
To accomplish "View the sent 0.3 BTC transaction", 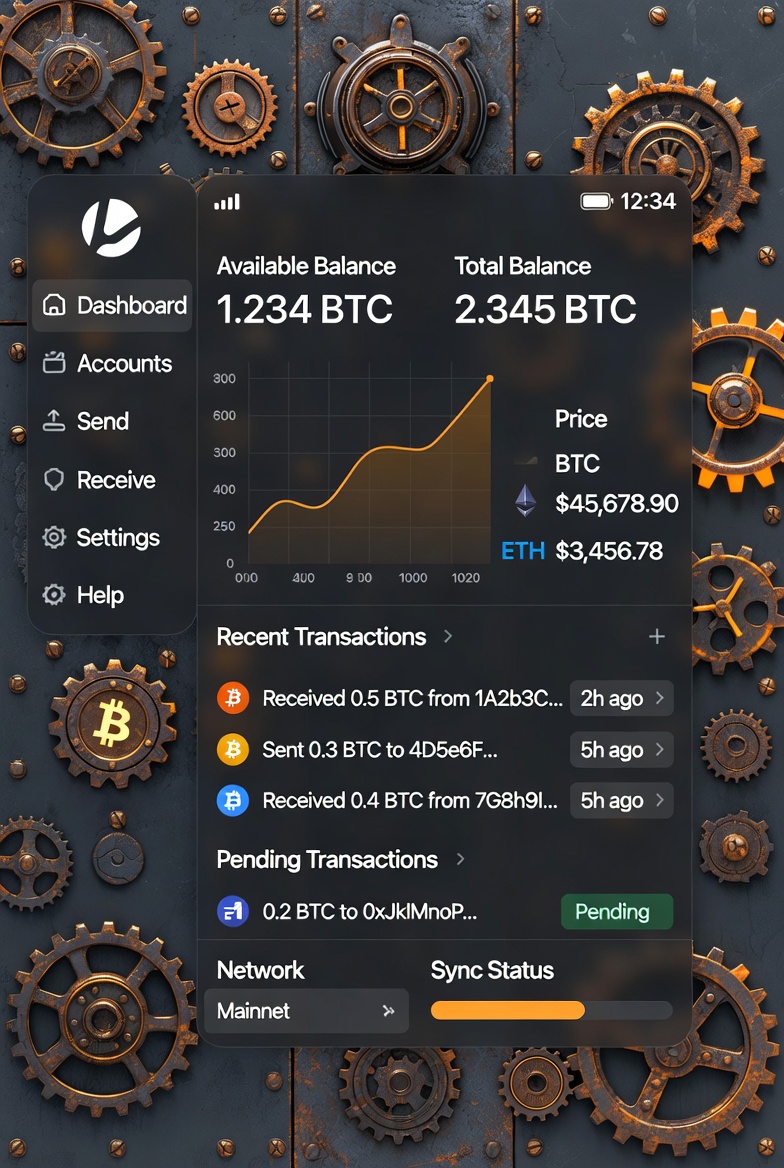I will (380, 750).
